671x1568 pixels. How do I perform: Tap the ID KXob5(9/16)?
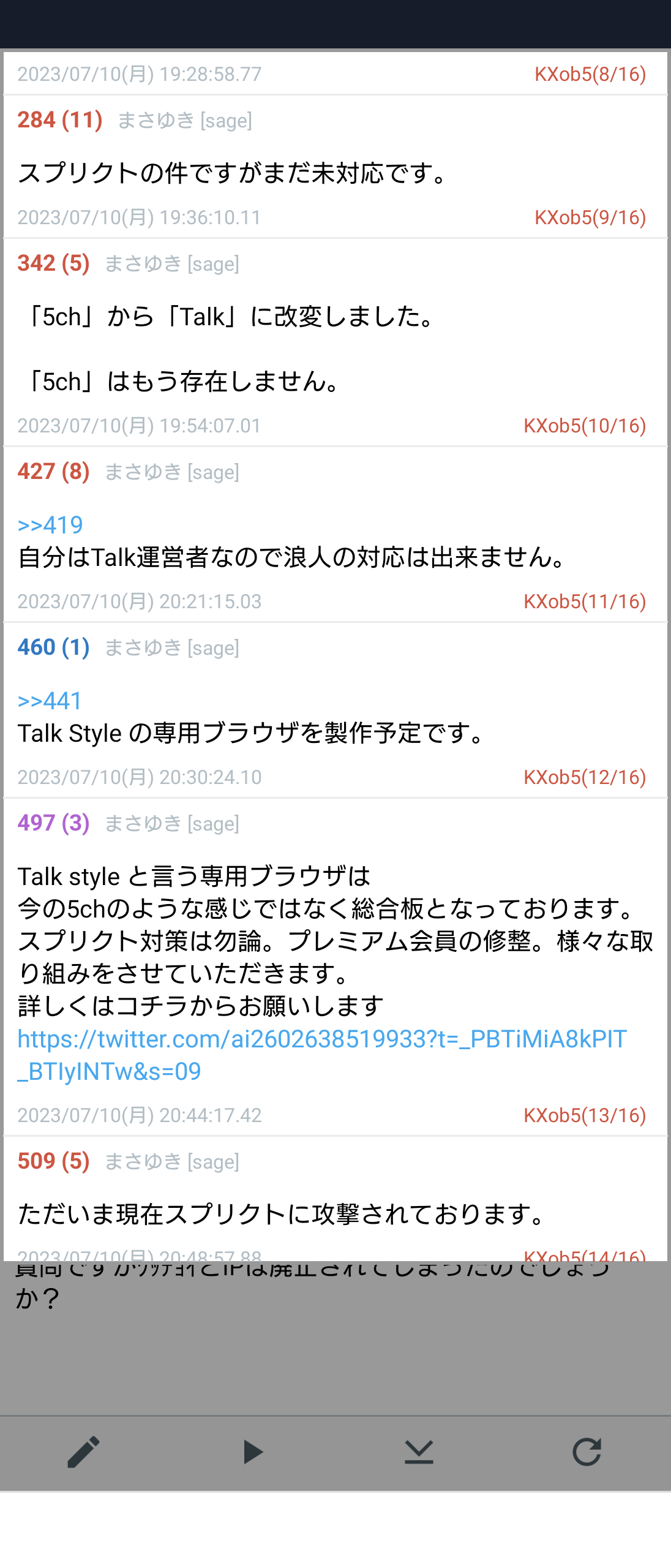pos(590,217)
